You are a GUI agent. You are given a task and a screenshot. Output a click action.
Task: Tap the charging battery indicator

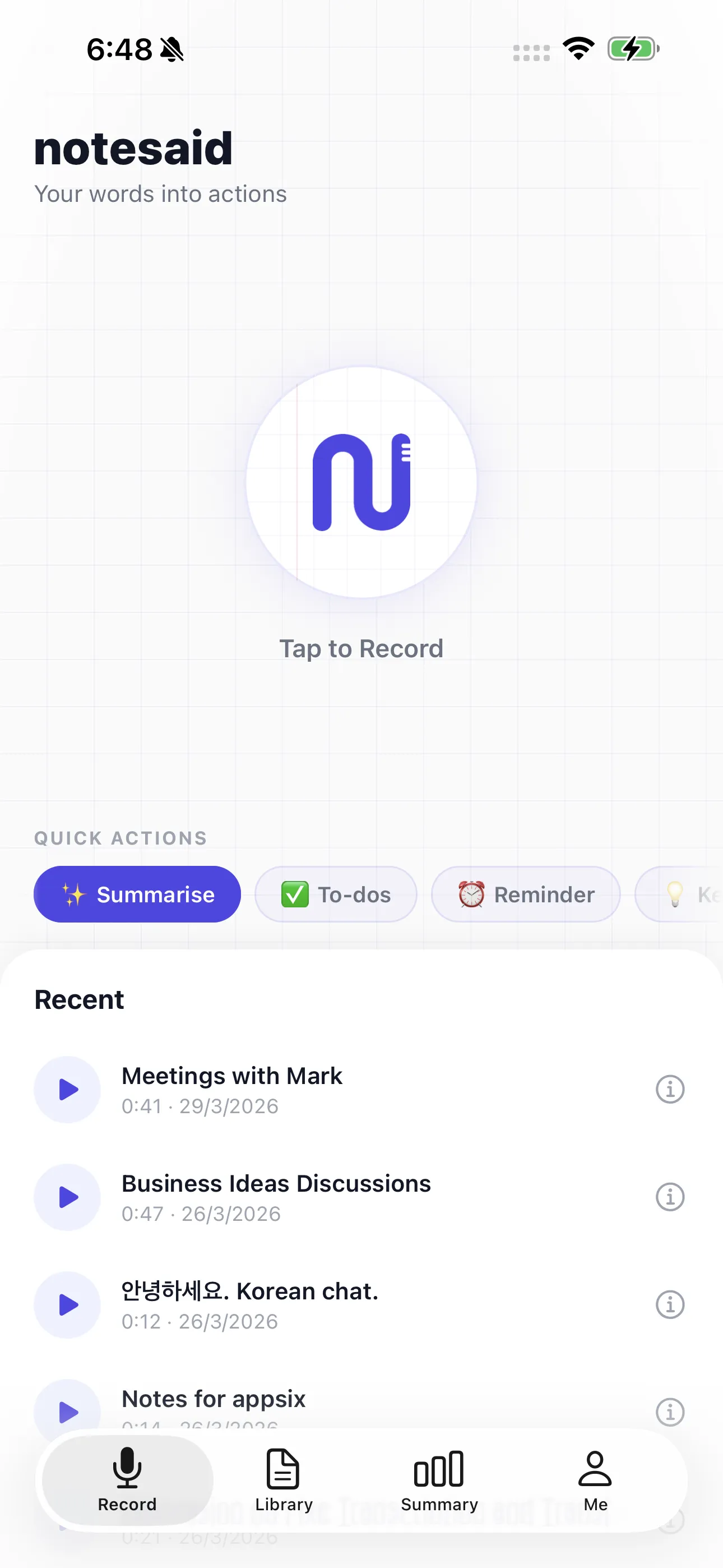point(634,49)
